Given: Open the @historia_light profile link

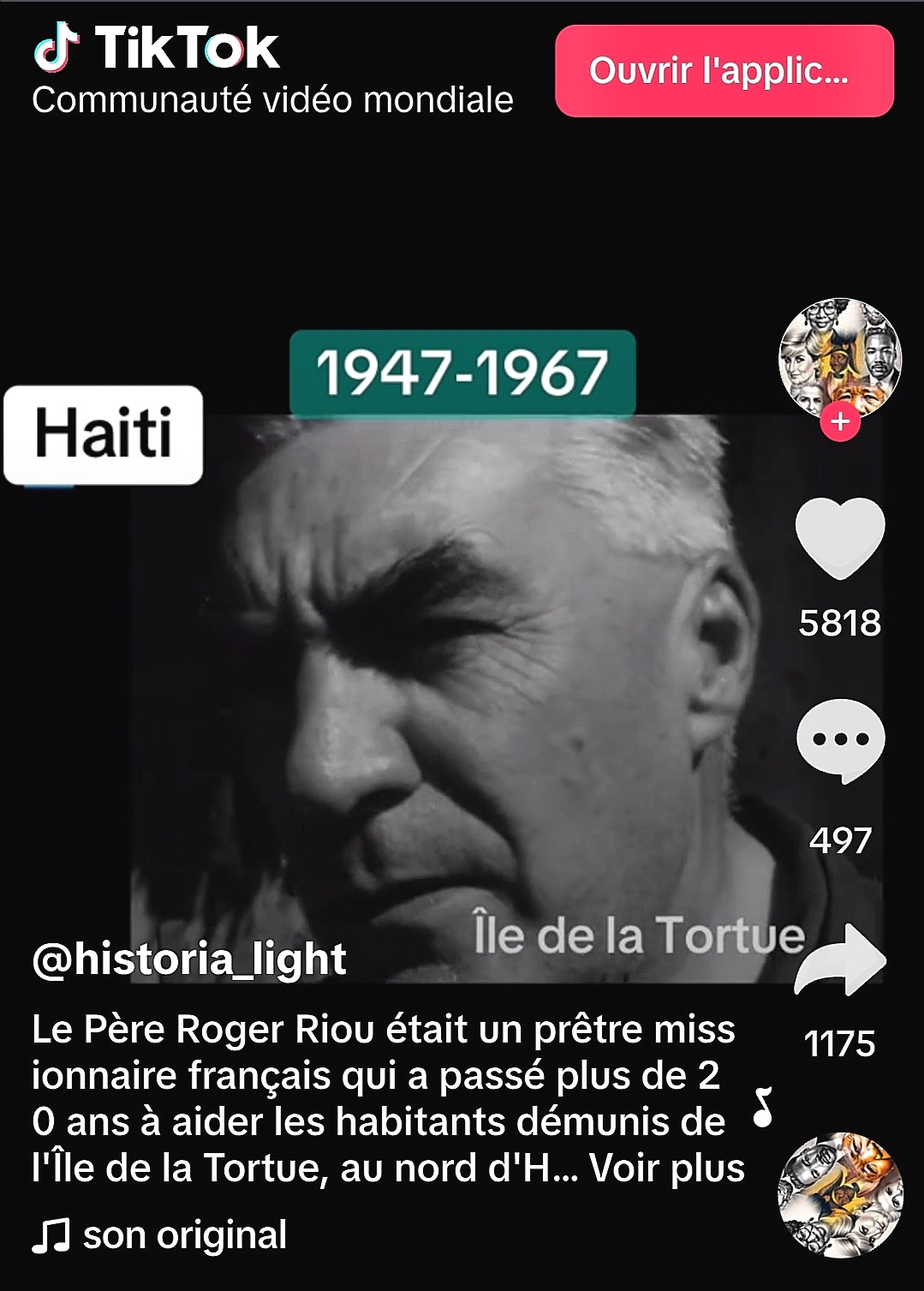Looking at the screenshot, I should point(189,959).
